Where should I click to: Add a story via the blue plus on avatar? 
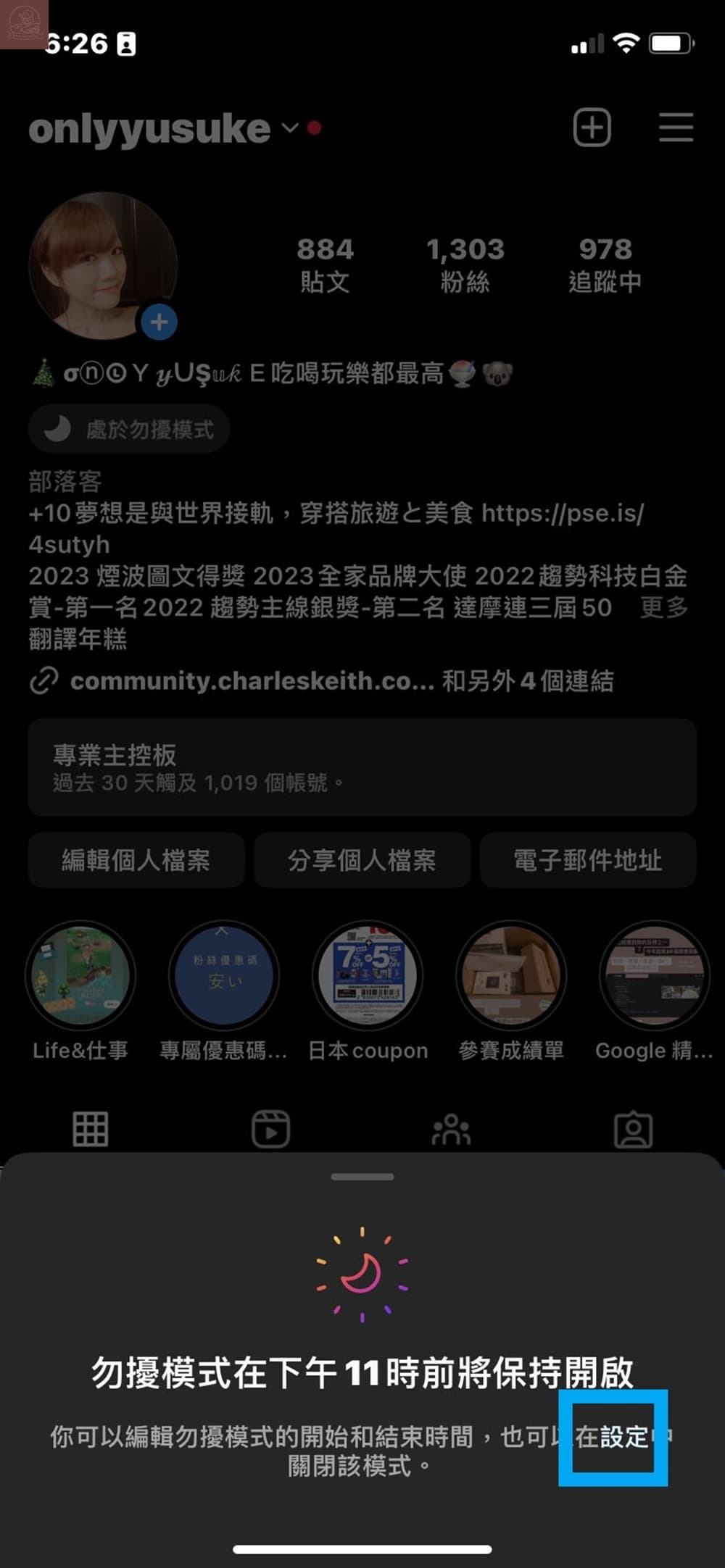tap(158, 320)
